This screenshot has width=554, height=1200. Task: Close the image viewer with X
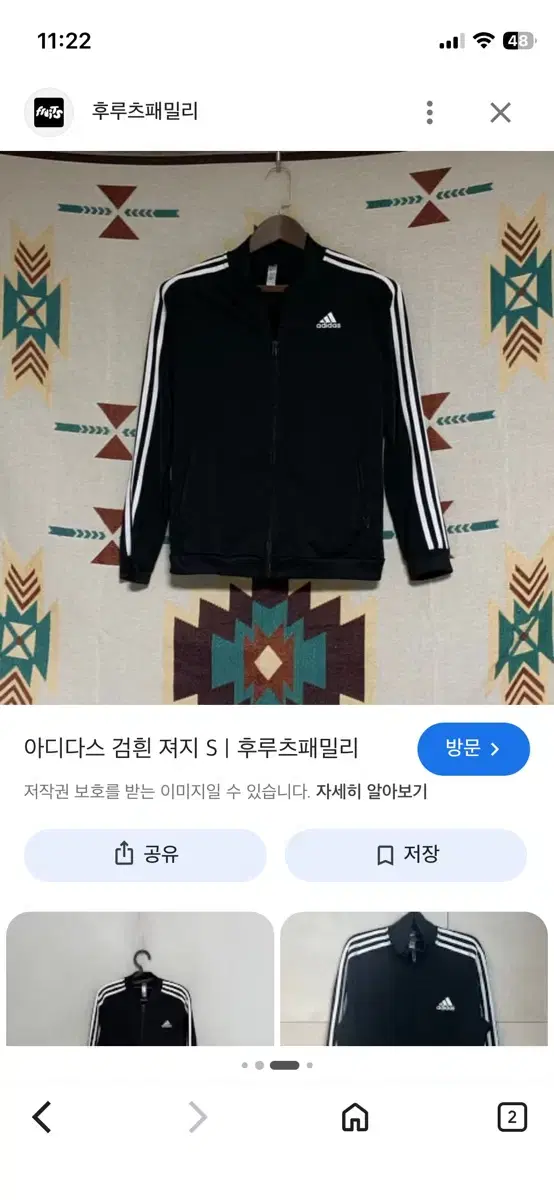click(500, 112)
